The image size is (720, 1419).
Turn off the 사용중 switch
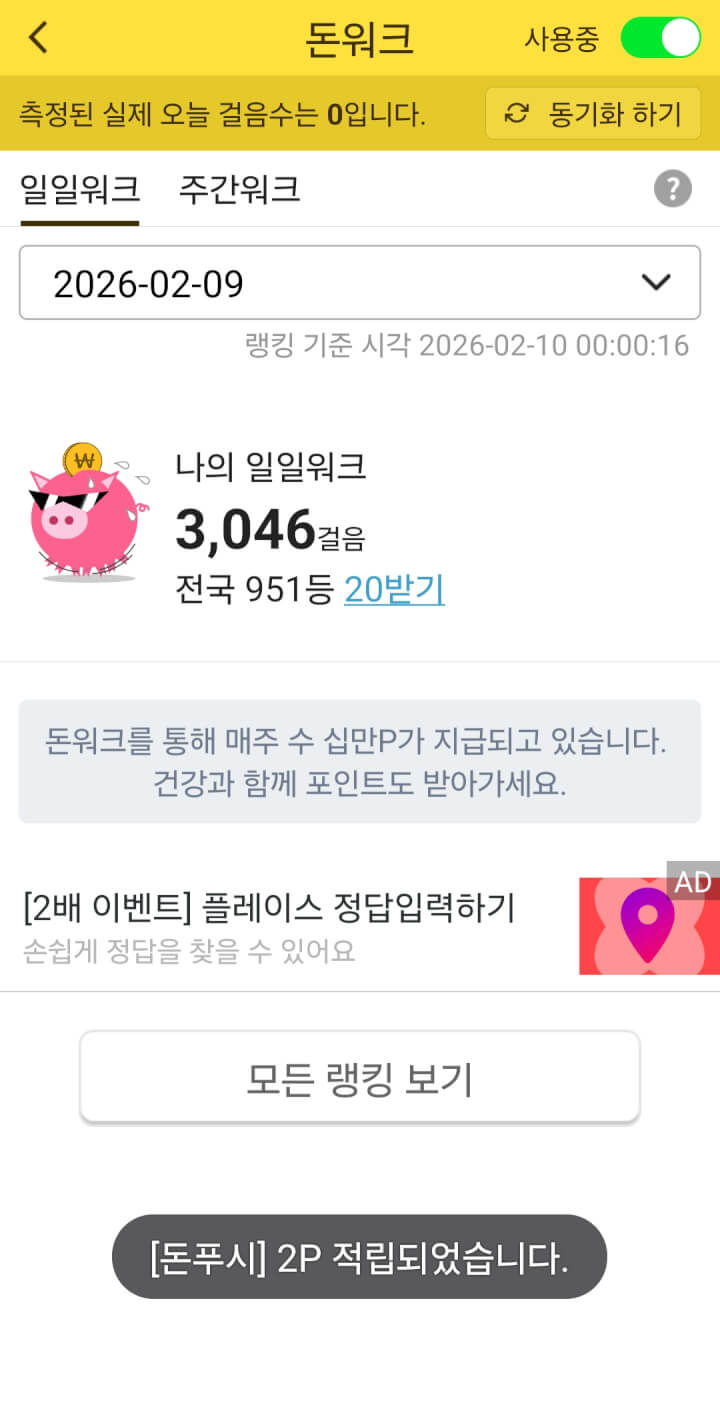coord(660,38)
